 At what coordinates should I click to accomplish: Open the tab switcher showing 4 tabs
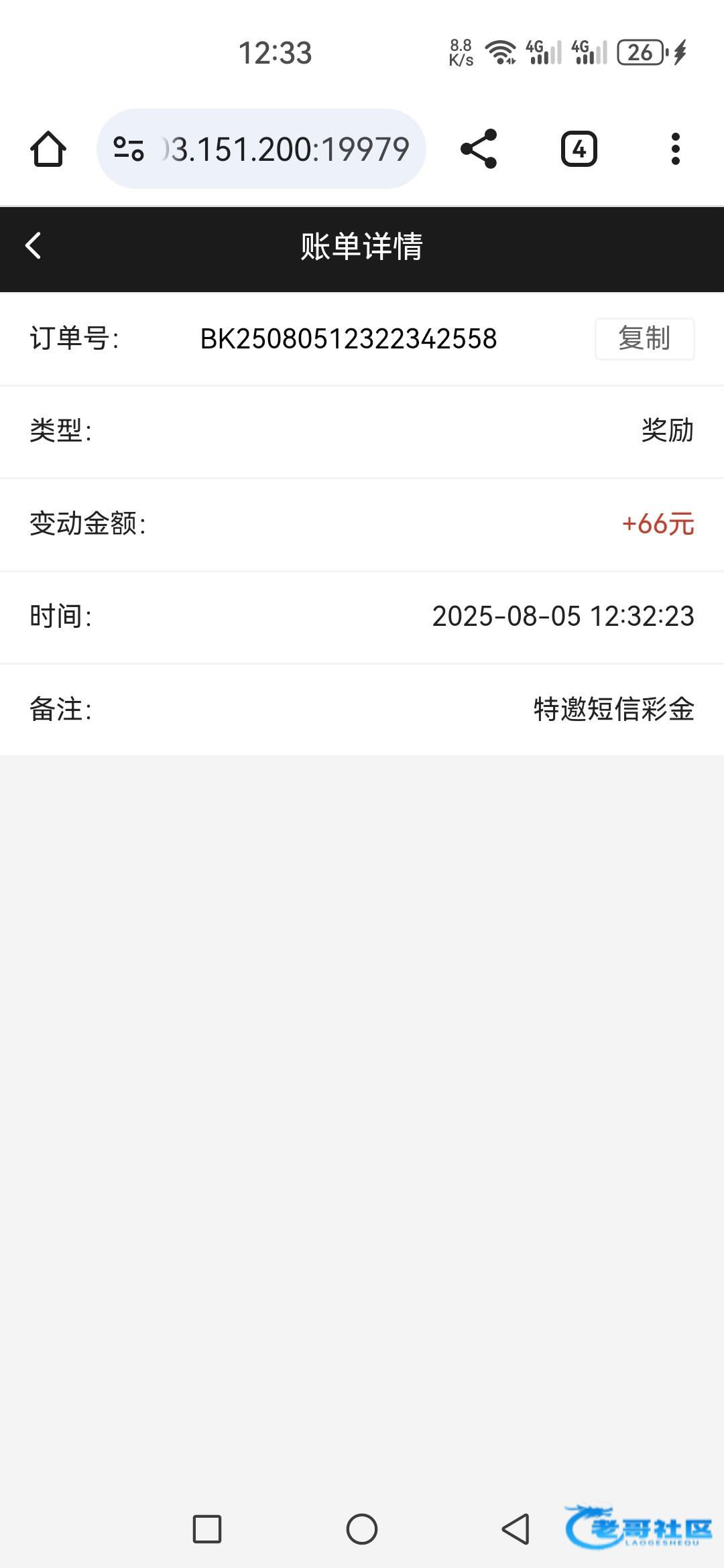coord(579,149)
